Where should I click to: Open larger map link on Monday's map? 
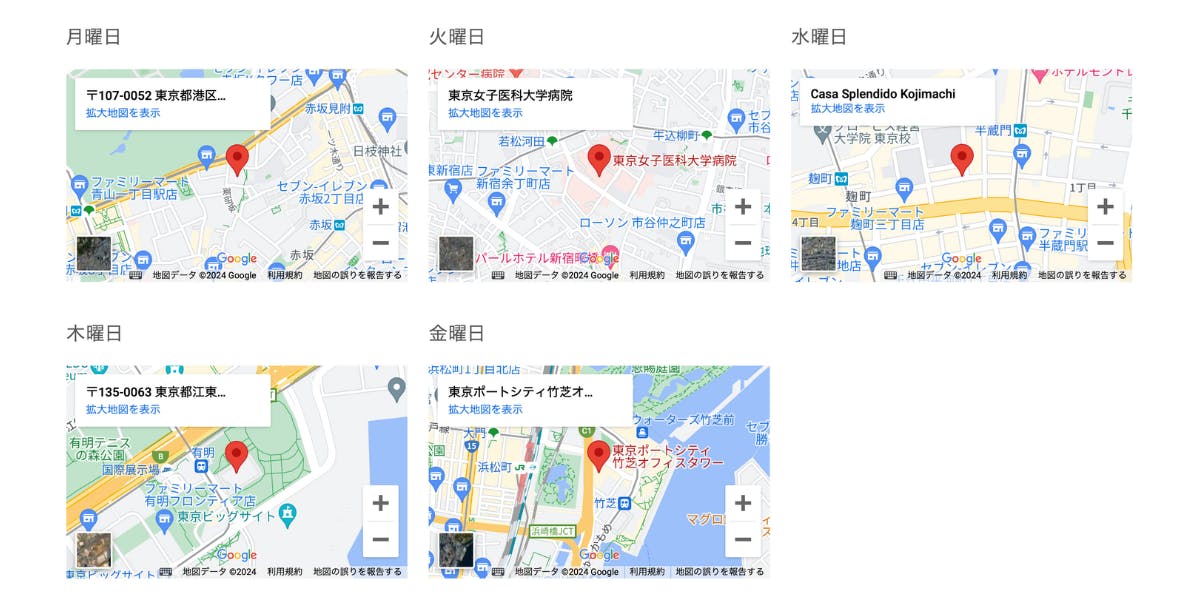pyautogui.click(x=123, y=113)
